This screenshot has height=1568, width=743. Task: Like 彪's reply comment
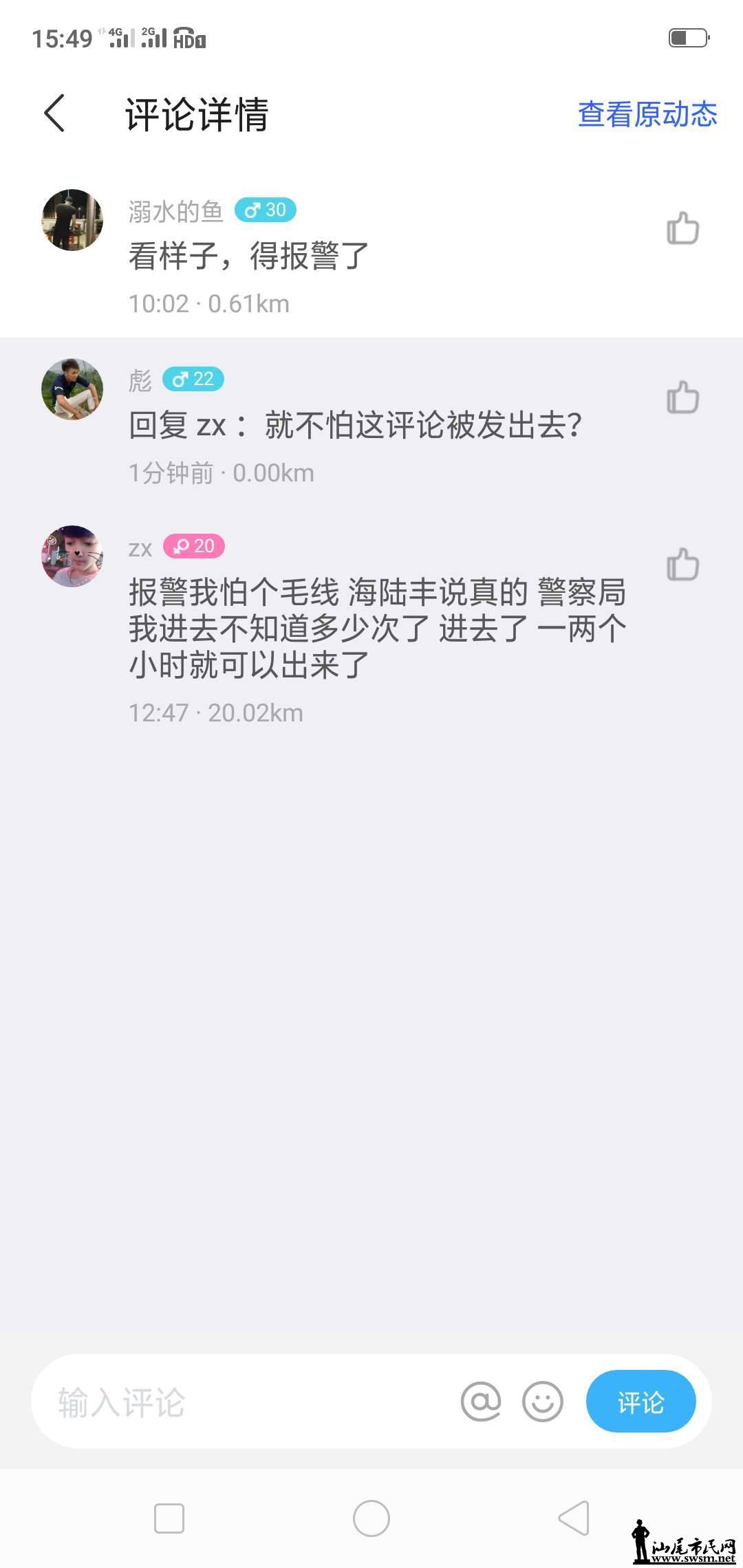683,398
